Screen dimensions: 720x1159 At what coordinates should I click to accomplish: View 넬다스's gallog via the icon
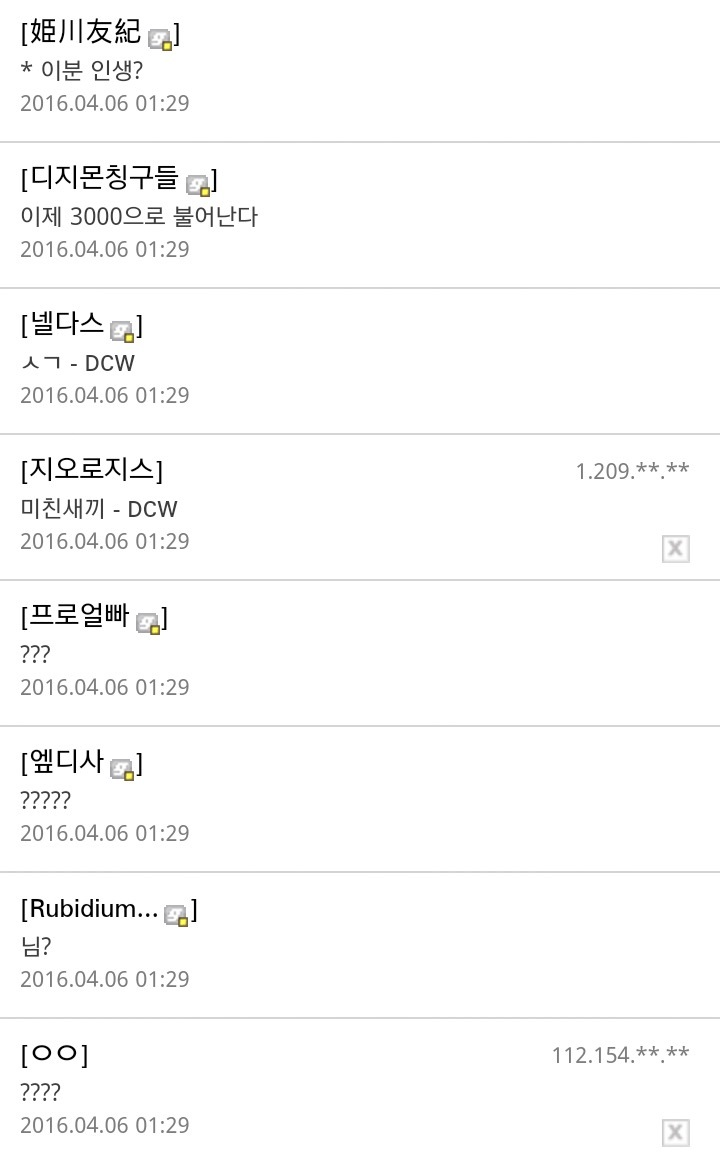click(122, 331)
